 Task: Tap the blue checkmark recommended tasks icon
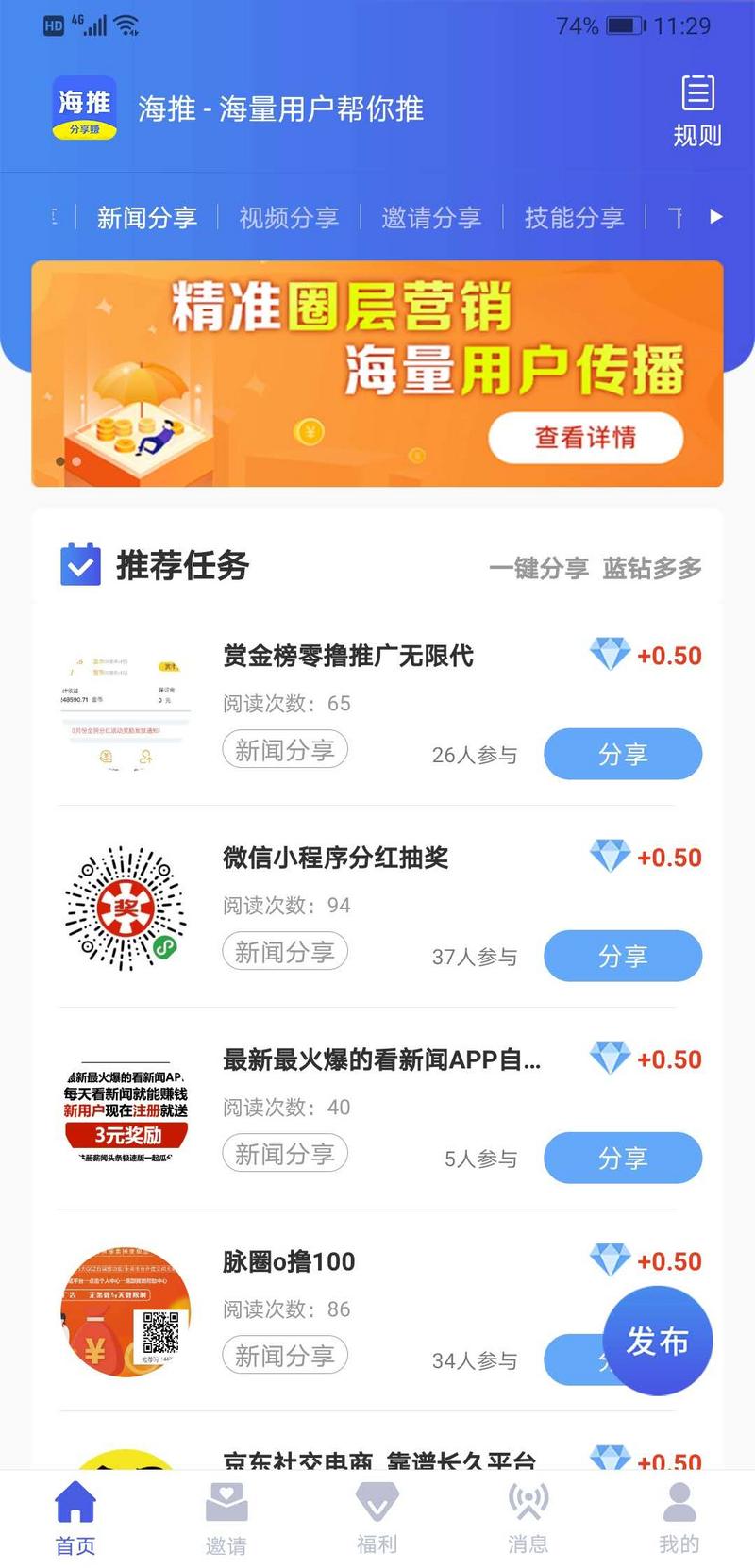80,565
